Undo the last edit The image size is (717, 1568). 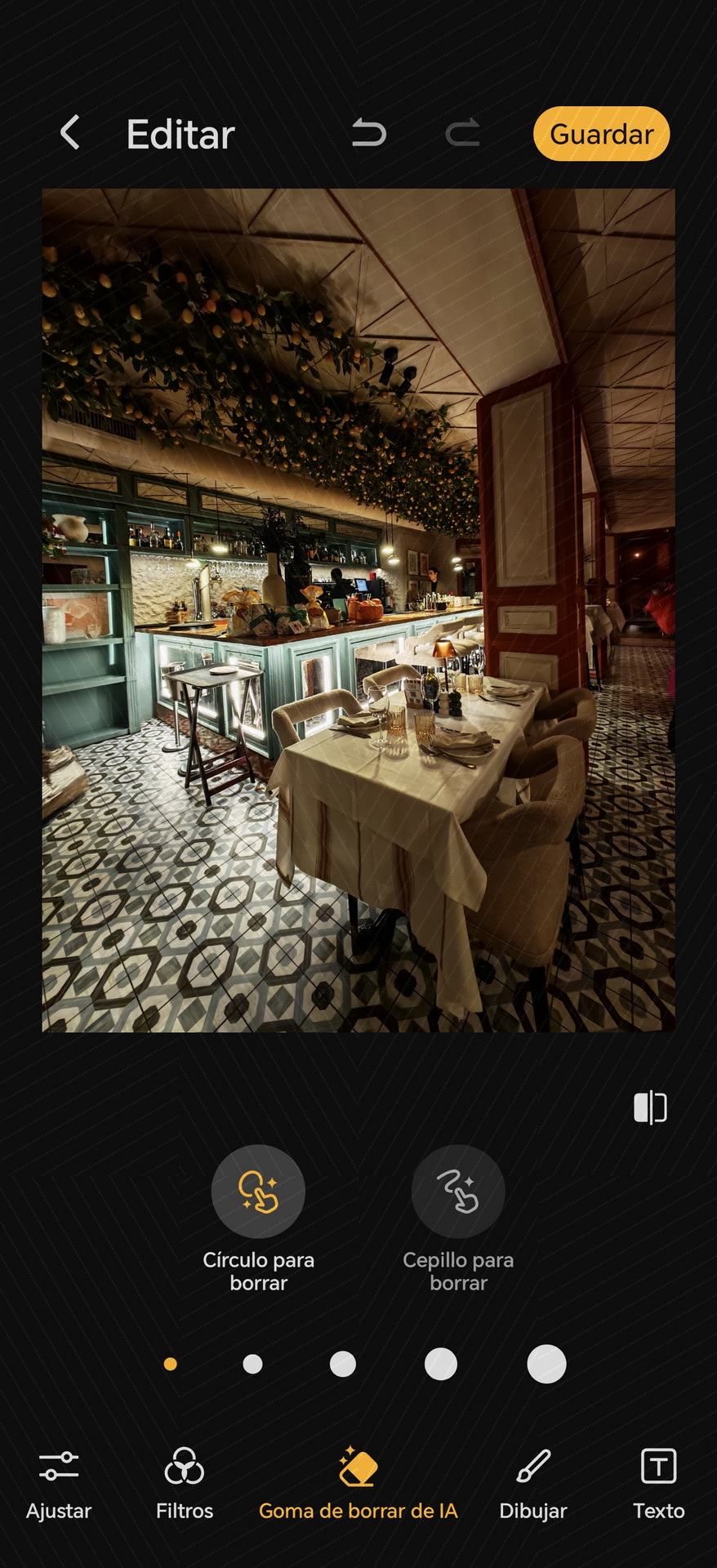[368, 133]
